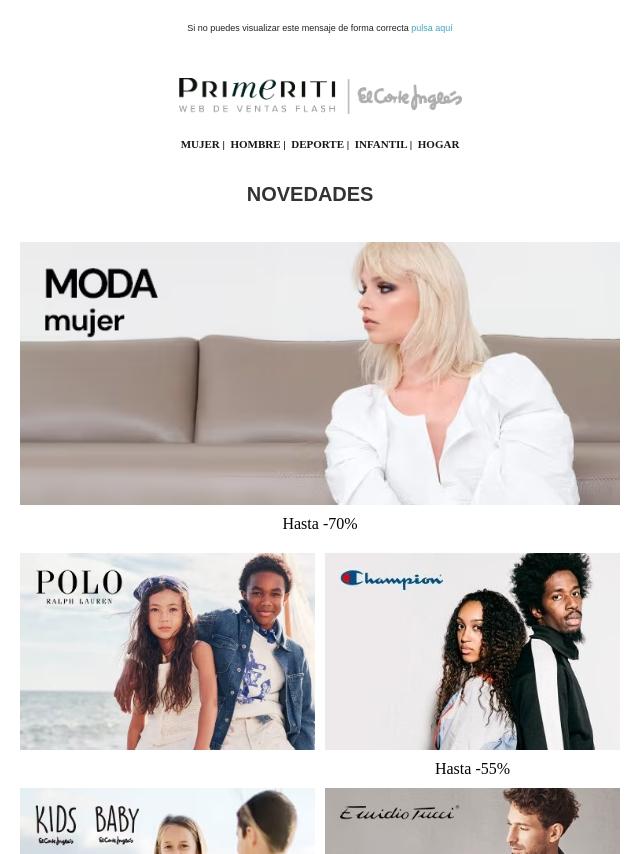Go to the DEPORTE section
Viewport: 640px width, 854px height.
coord(317,144)
